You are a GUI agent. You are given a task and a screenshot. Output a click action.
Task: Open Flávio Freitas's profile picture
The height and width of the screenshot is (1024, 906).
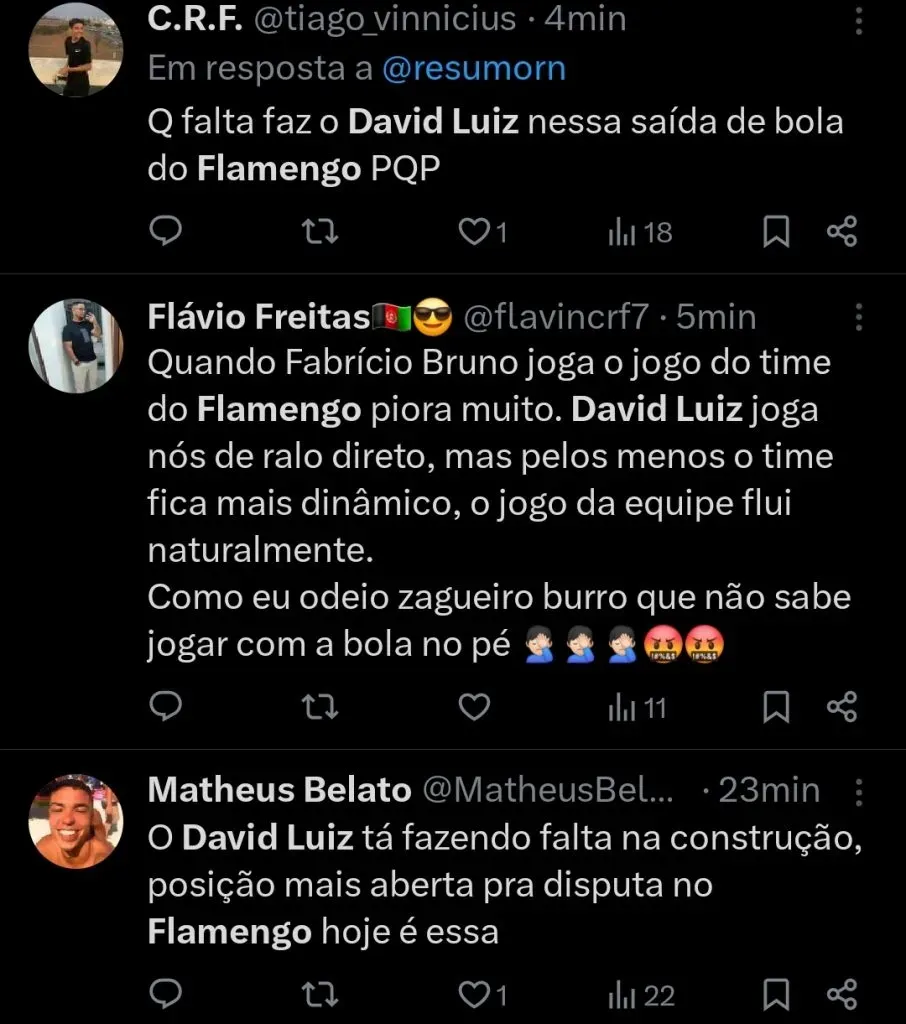point(75,345)
